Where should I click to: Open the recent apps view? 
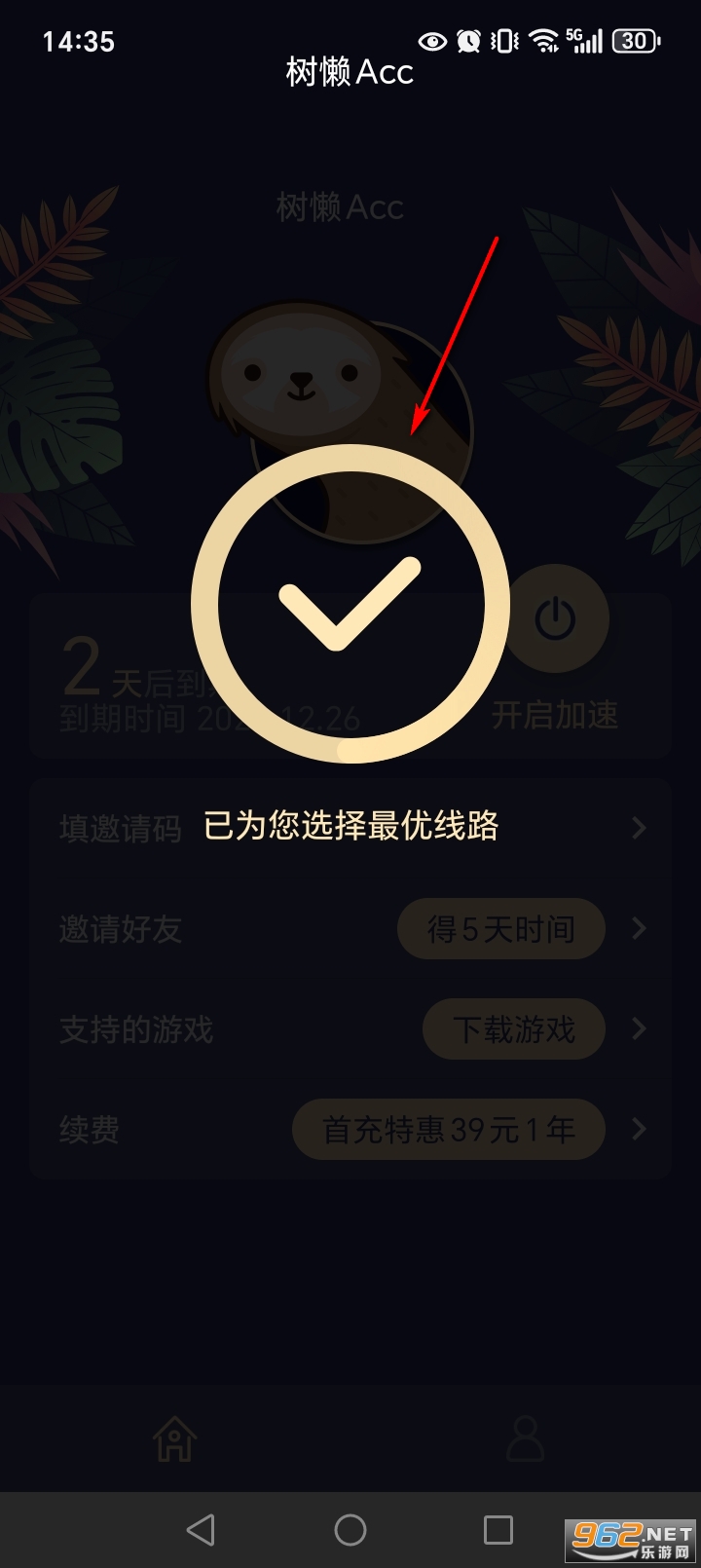pos(498,1530)
